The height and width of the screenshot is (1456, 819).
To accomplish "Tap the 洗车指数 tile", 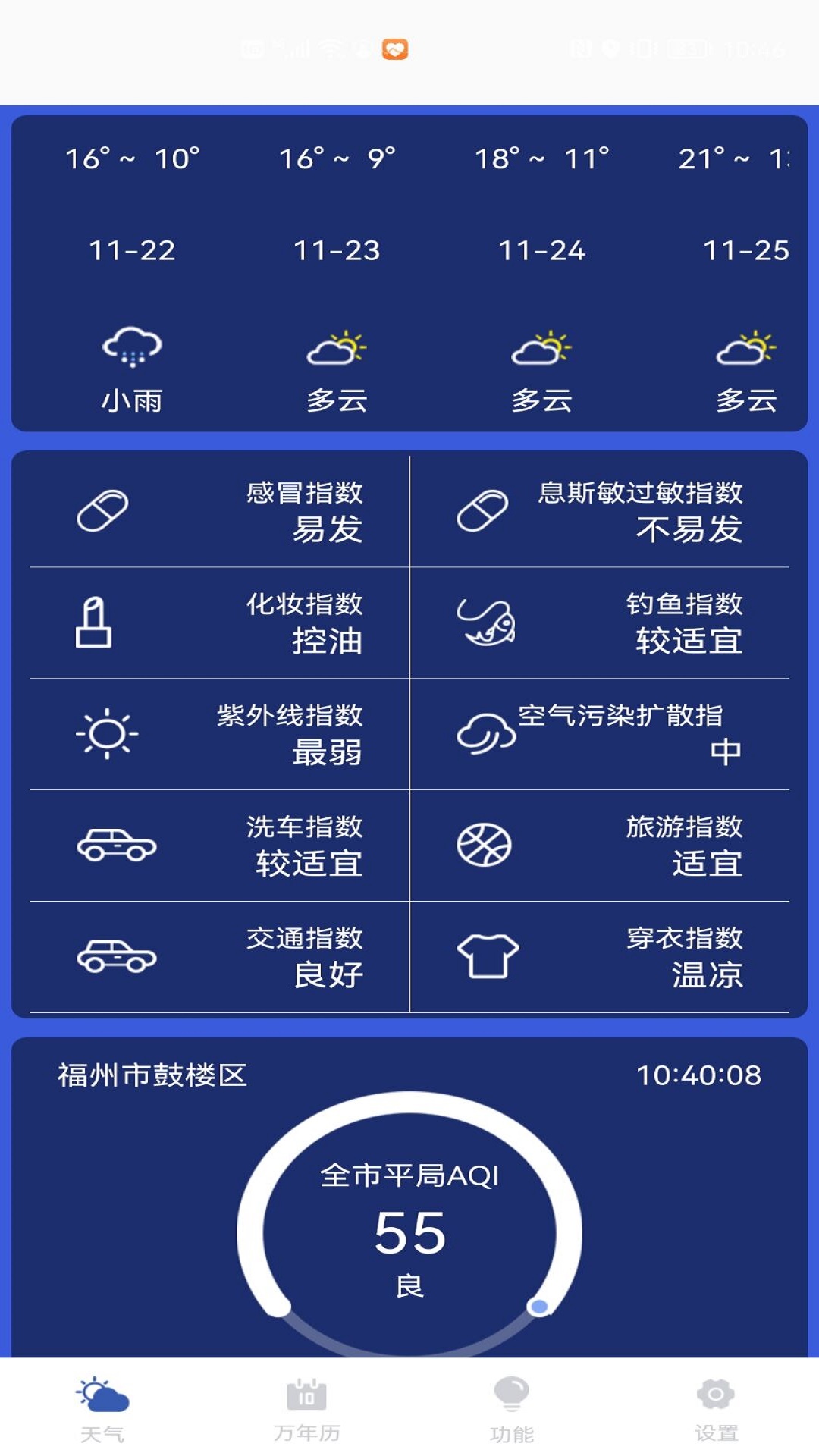I will (219, 846).
